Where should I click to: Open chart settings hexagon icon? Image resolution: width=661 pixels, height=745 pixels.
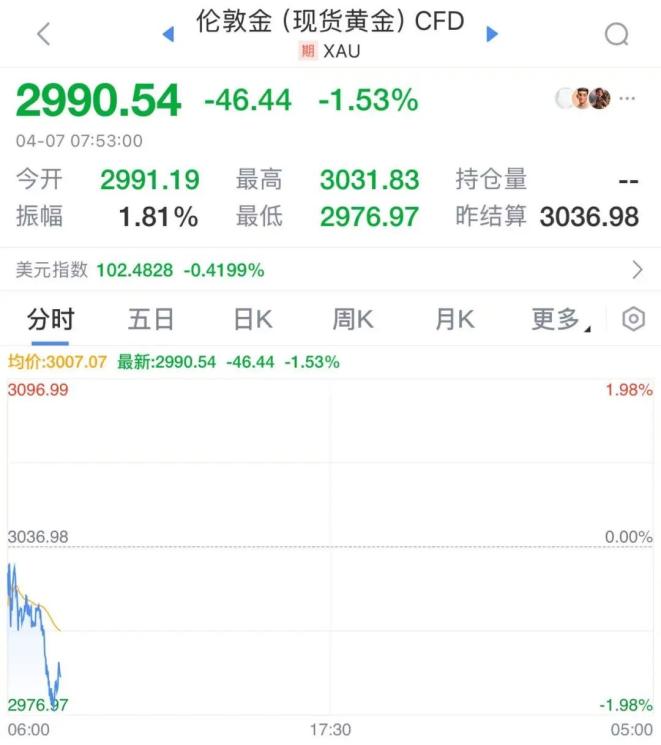(634, 320)
